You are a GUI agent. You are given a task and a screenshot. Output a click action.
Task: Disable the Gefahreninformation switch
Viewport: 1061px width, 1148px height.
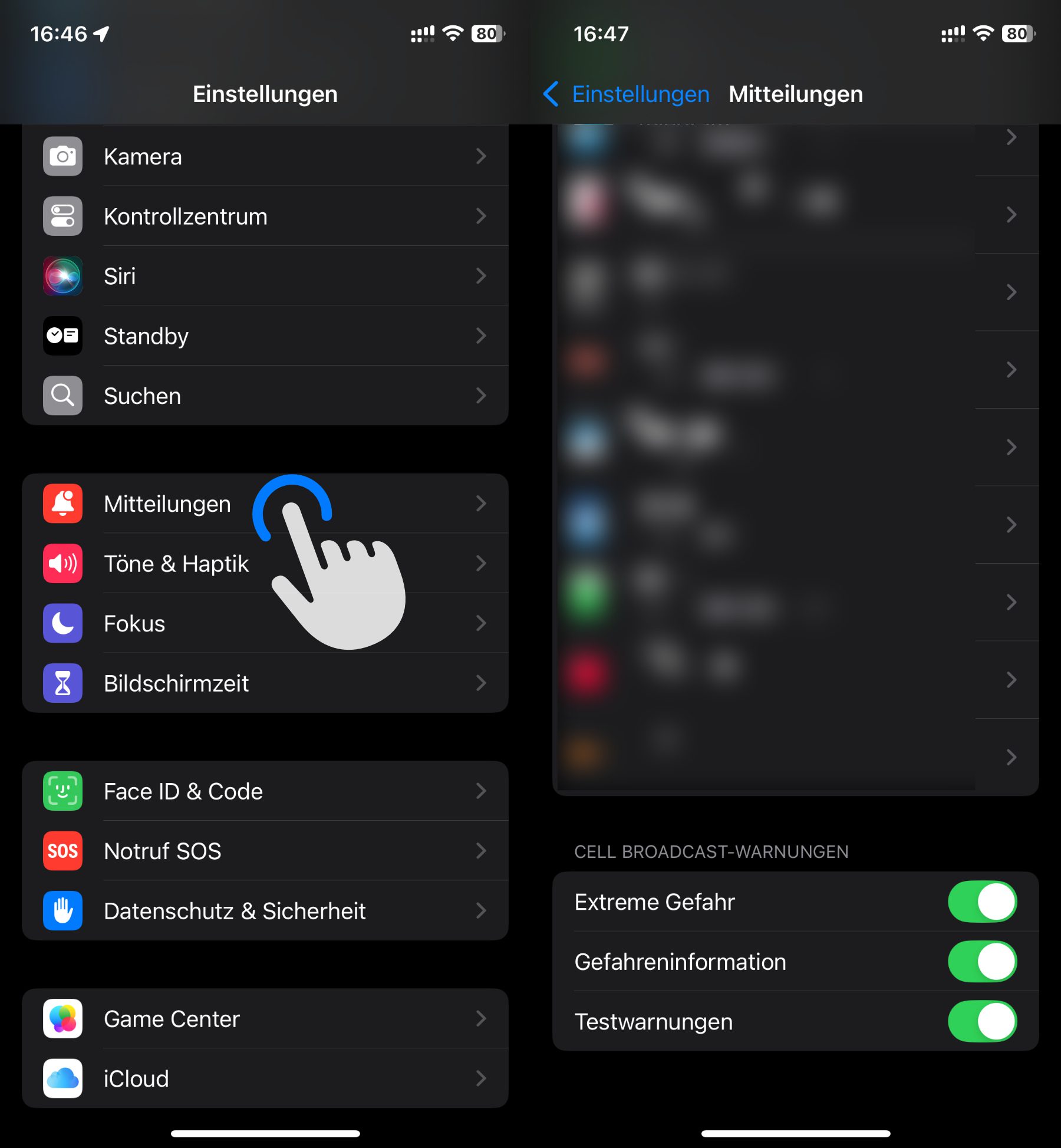tap(982, 962)
